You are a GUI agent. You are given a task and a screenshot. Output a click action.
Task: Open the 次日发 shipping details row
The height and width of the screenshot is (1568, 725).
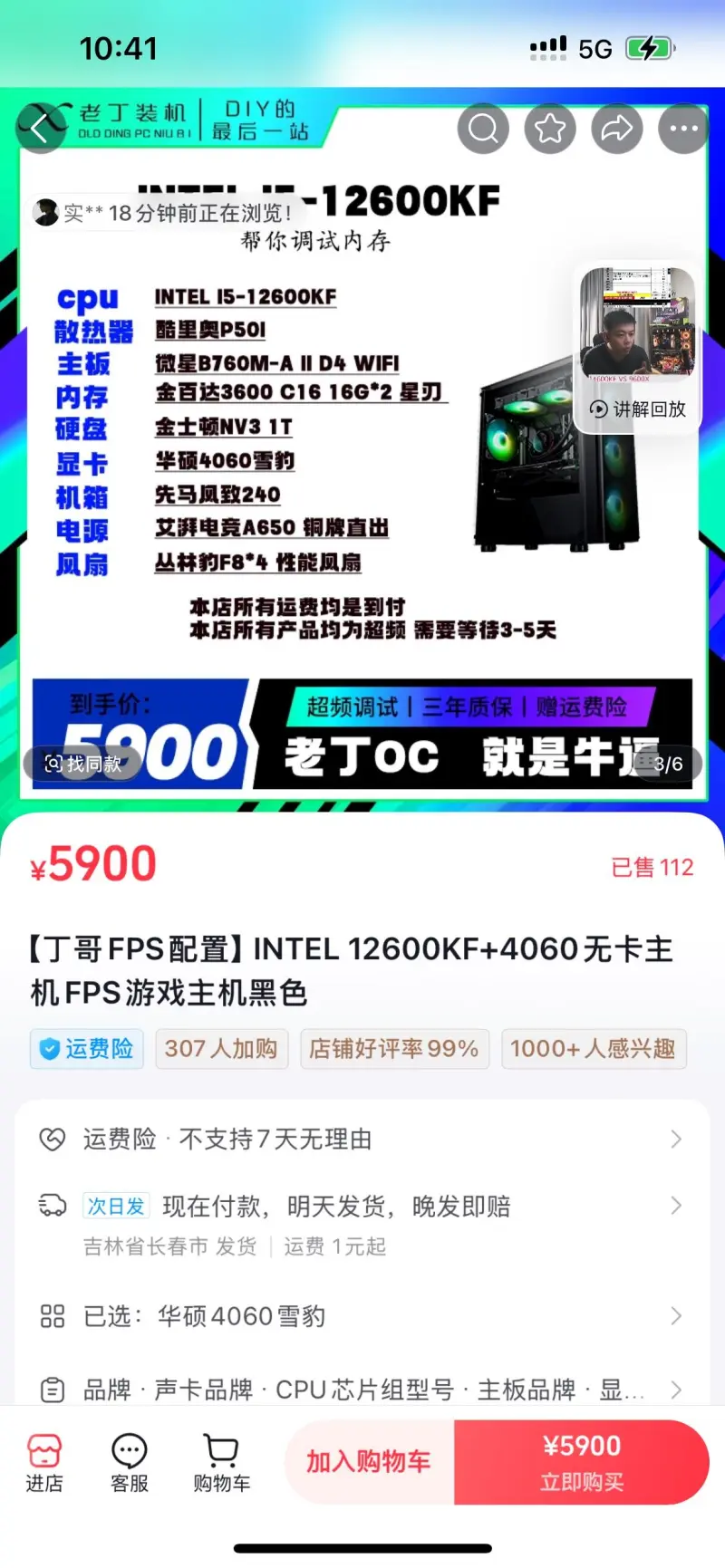tap(362, 1223)
